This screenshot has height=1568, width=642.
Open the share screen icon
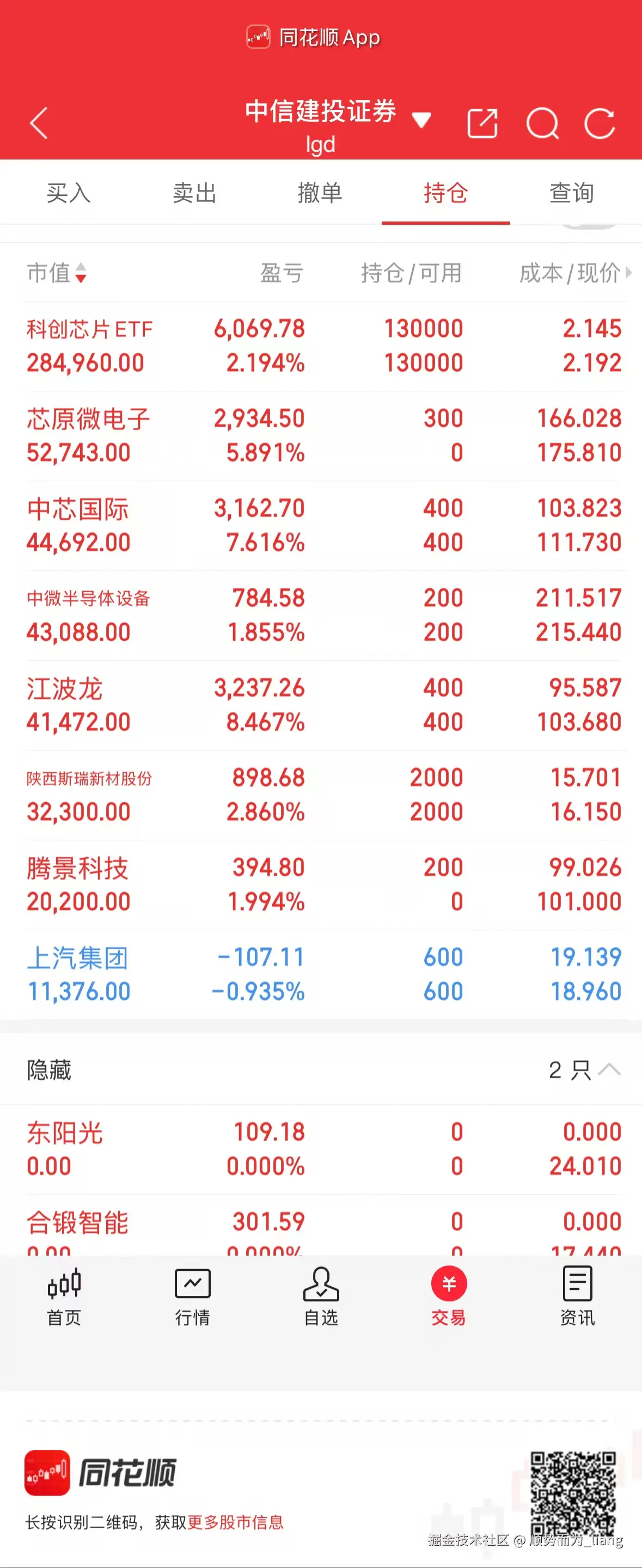point(482,124)
